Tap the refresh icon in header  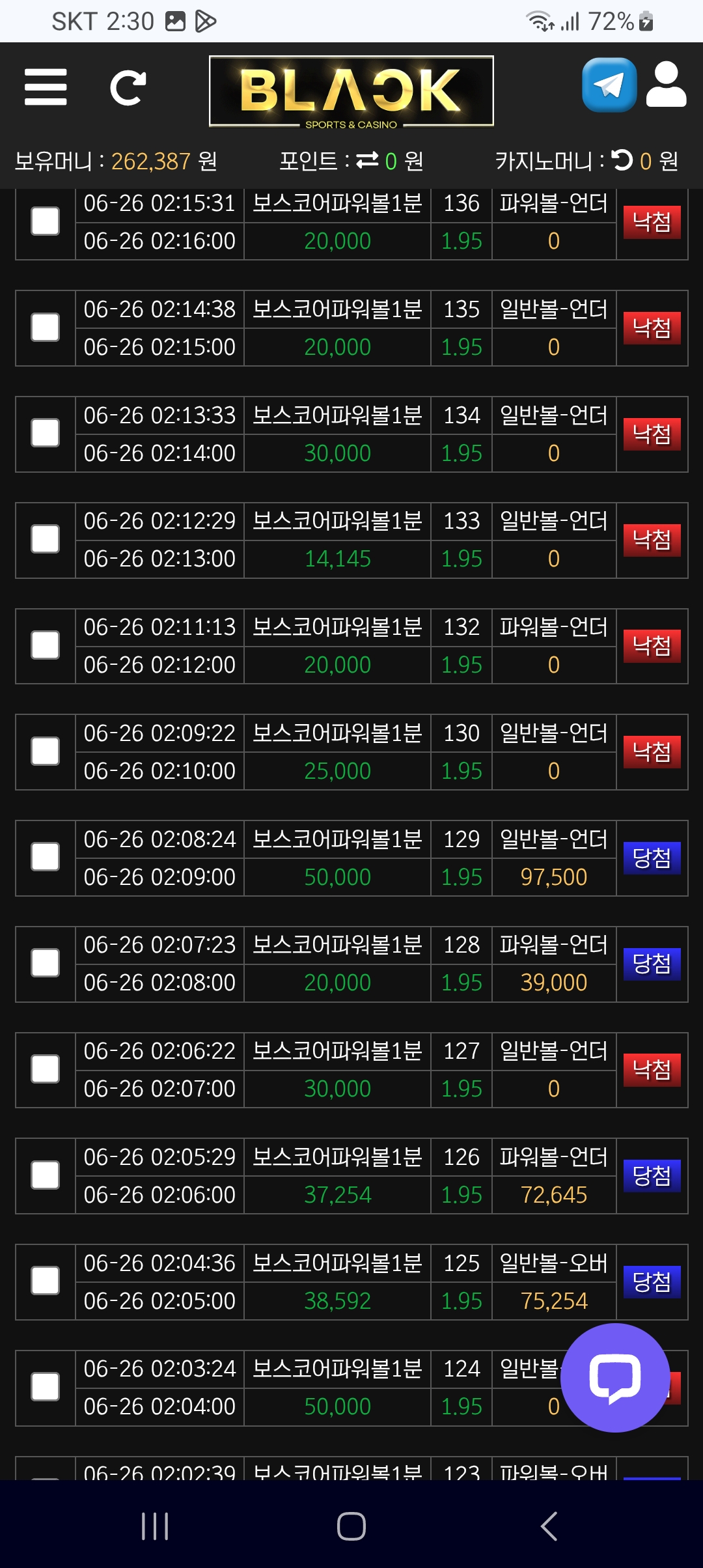(x=128, y=88)
